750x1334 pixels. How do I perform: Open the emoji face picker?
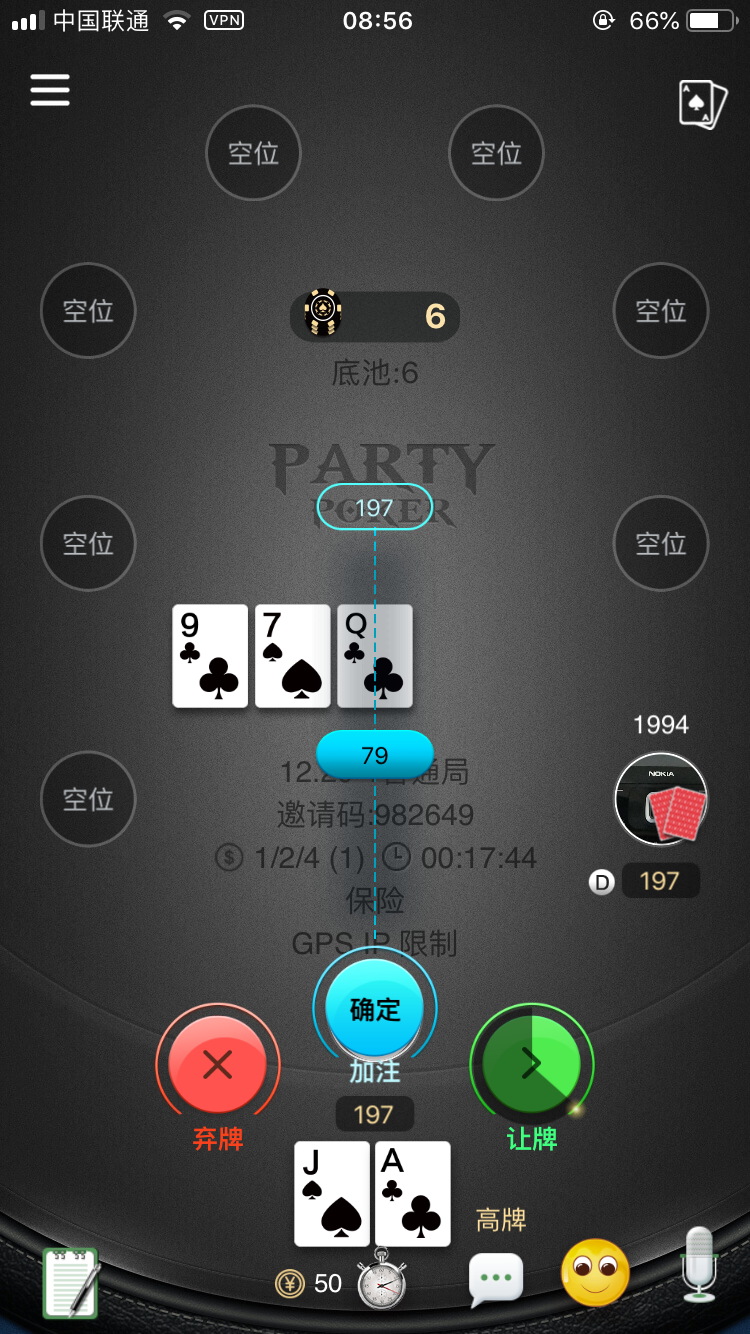[x=595, y=1273]
